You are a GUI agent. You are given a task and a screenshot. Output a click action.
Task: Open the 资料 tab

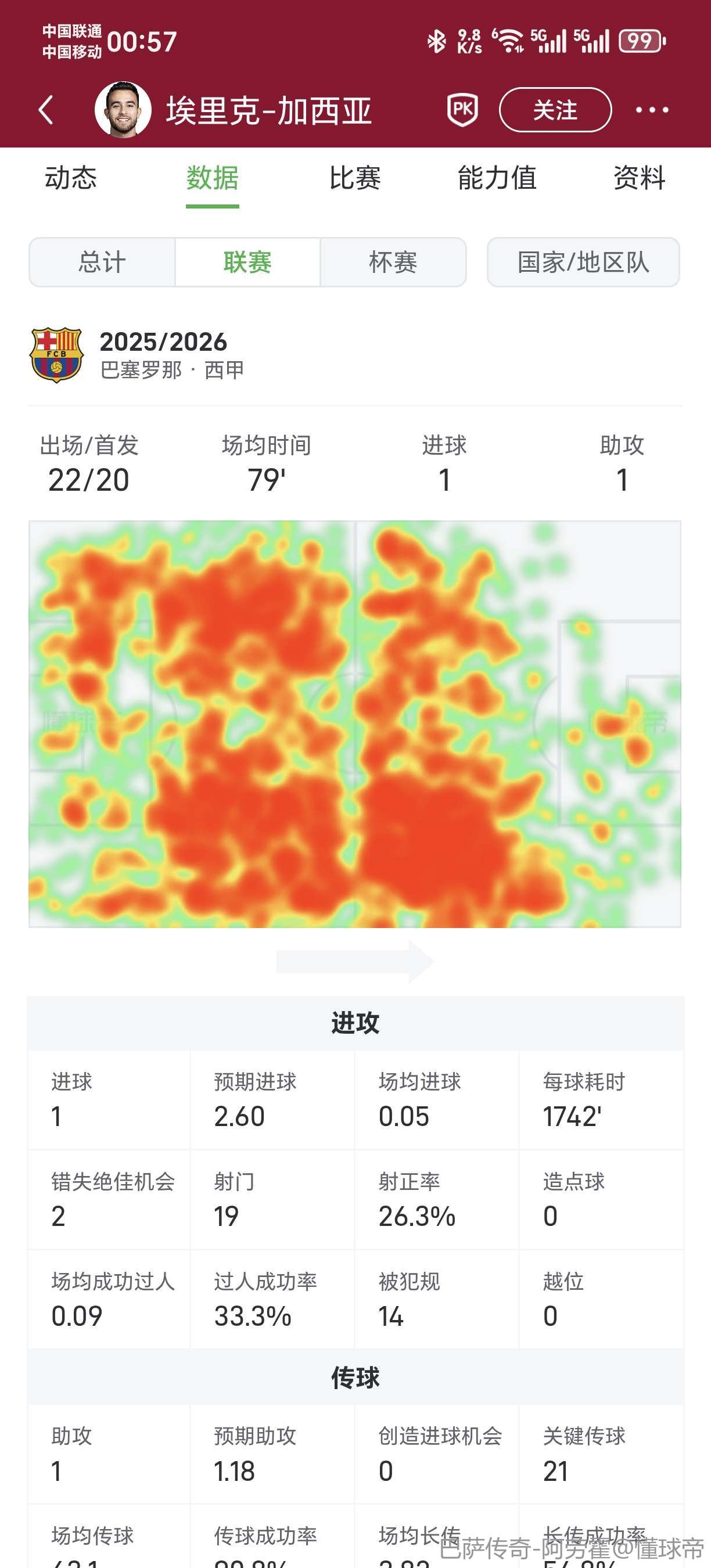[x=638, y=178]
